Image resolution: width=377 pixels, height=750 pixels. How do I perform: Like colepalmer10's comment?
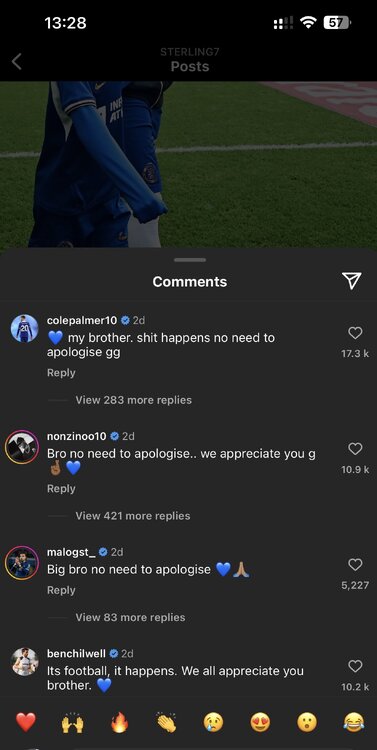tap(355, 333)
